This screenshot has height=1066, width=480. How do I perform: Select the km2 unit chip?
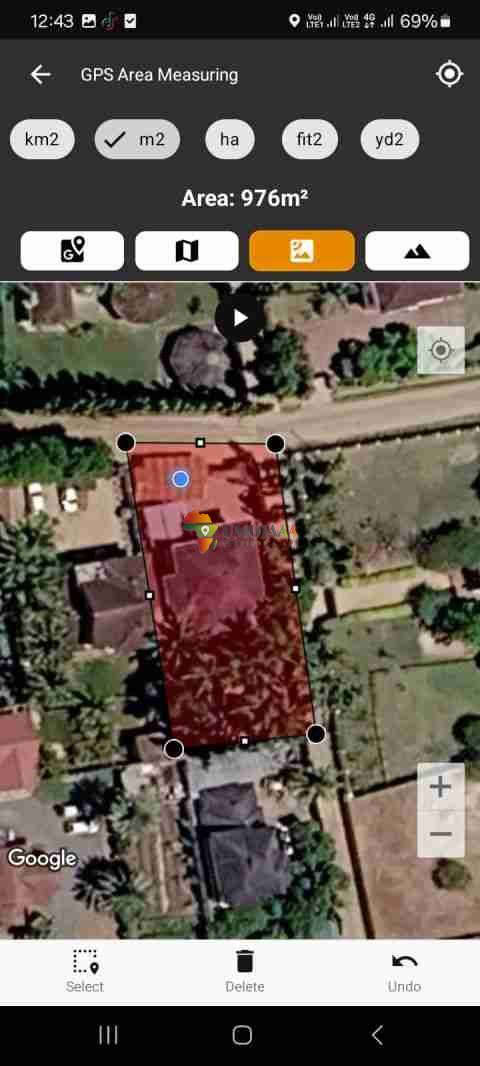pos(42,139)
